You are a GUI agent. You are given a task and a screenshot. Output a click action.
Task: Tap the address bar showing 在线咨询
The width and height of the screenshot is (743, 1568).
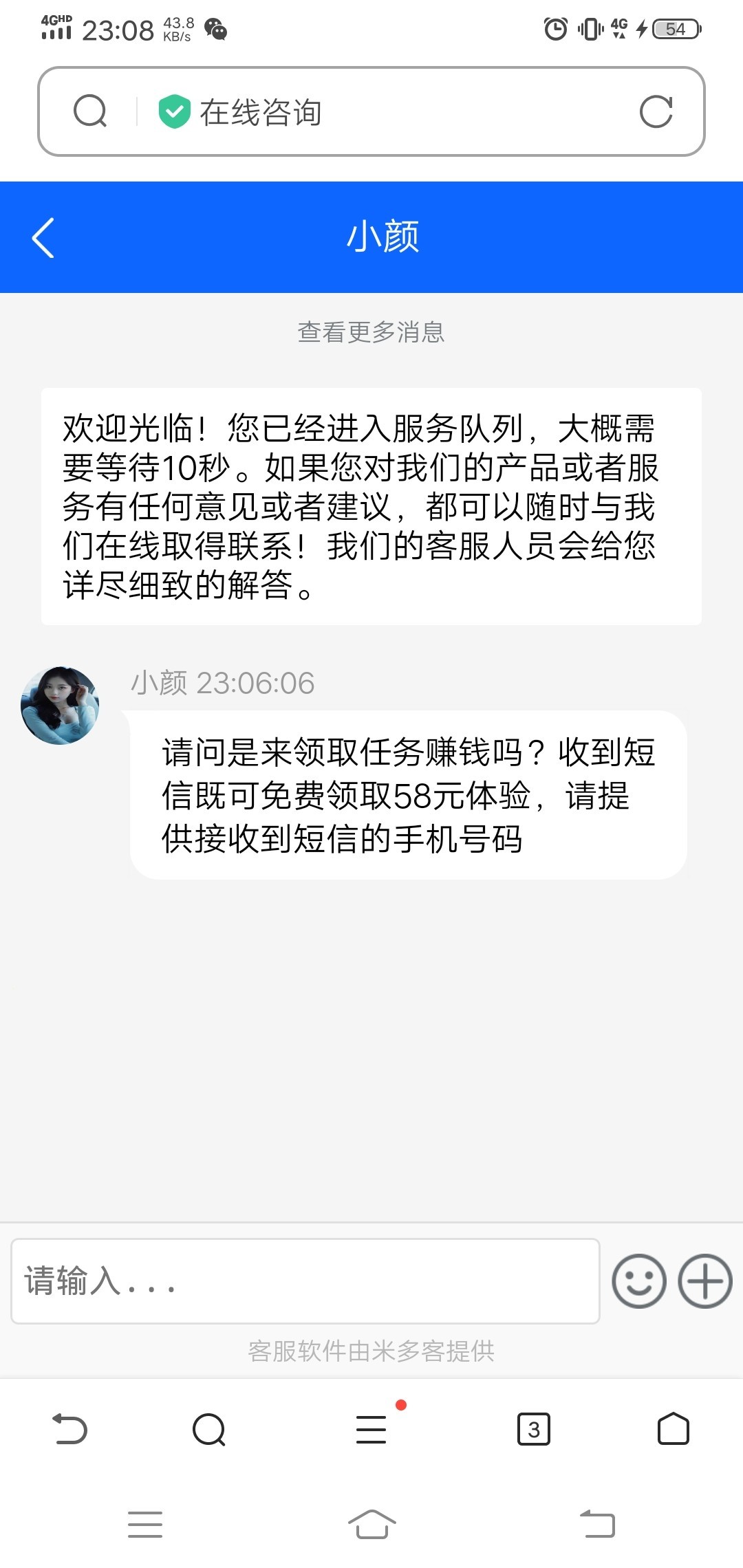(x=385, y=111)
